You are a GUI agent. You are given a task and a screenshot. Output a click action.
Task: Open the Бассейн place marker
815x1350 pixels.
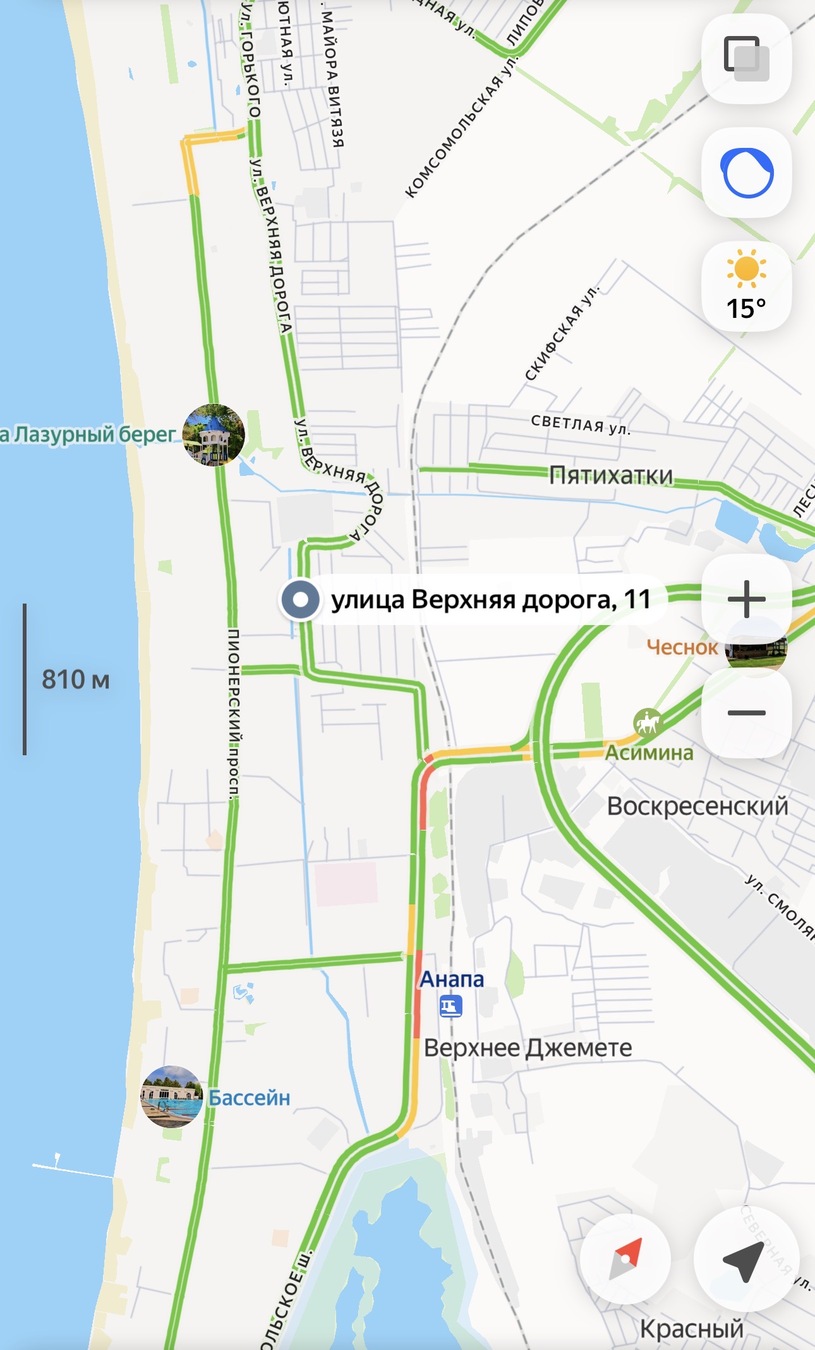coord(172,1097)
